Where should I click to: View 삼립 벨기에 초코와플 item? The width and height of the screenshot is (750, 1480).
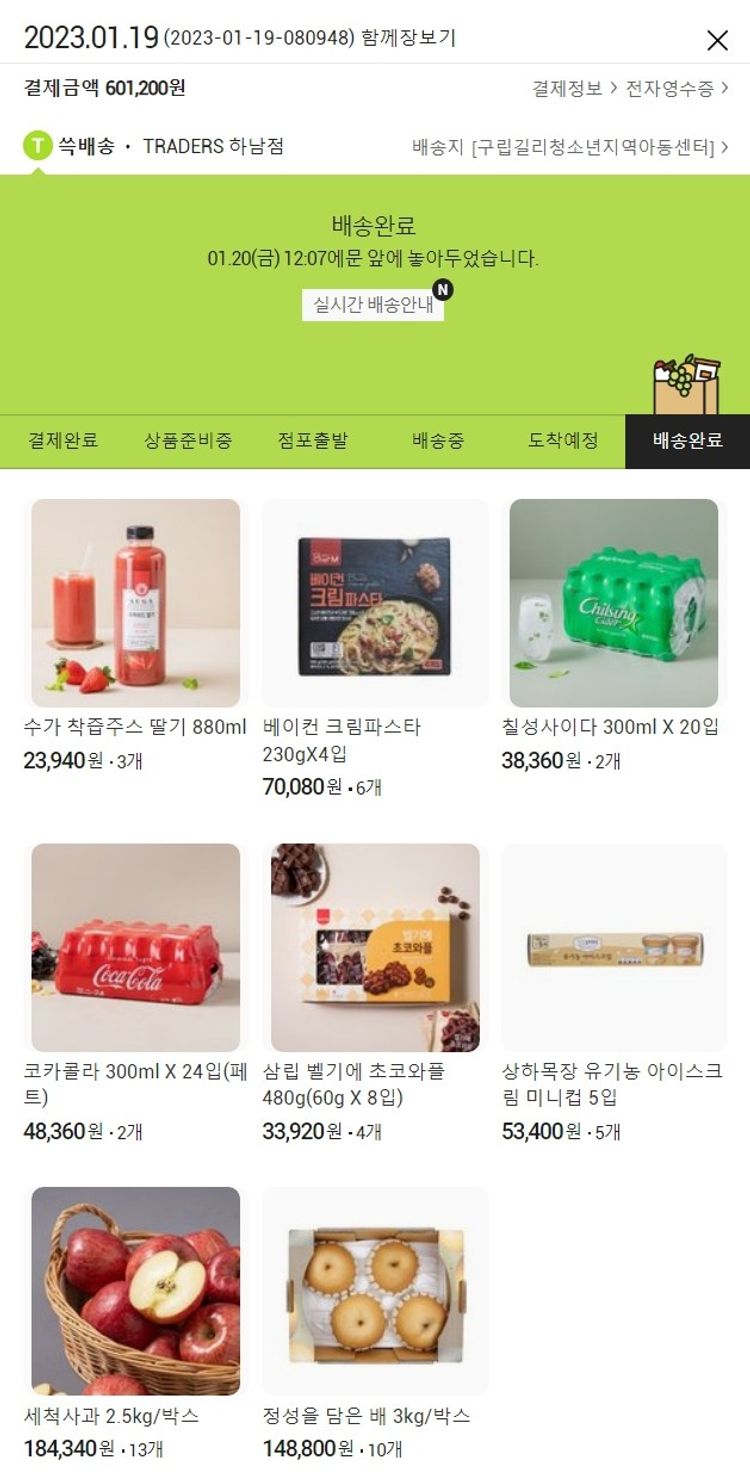[375, 947]
